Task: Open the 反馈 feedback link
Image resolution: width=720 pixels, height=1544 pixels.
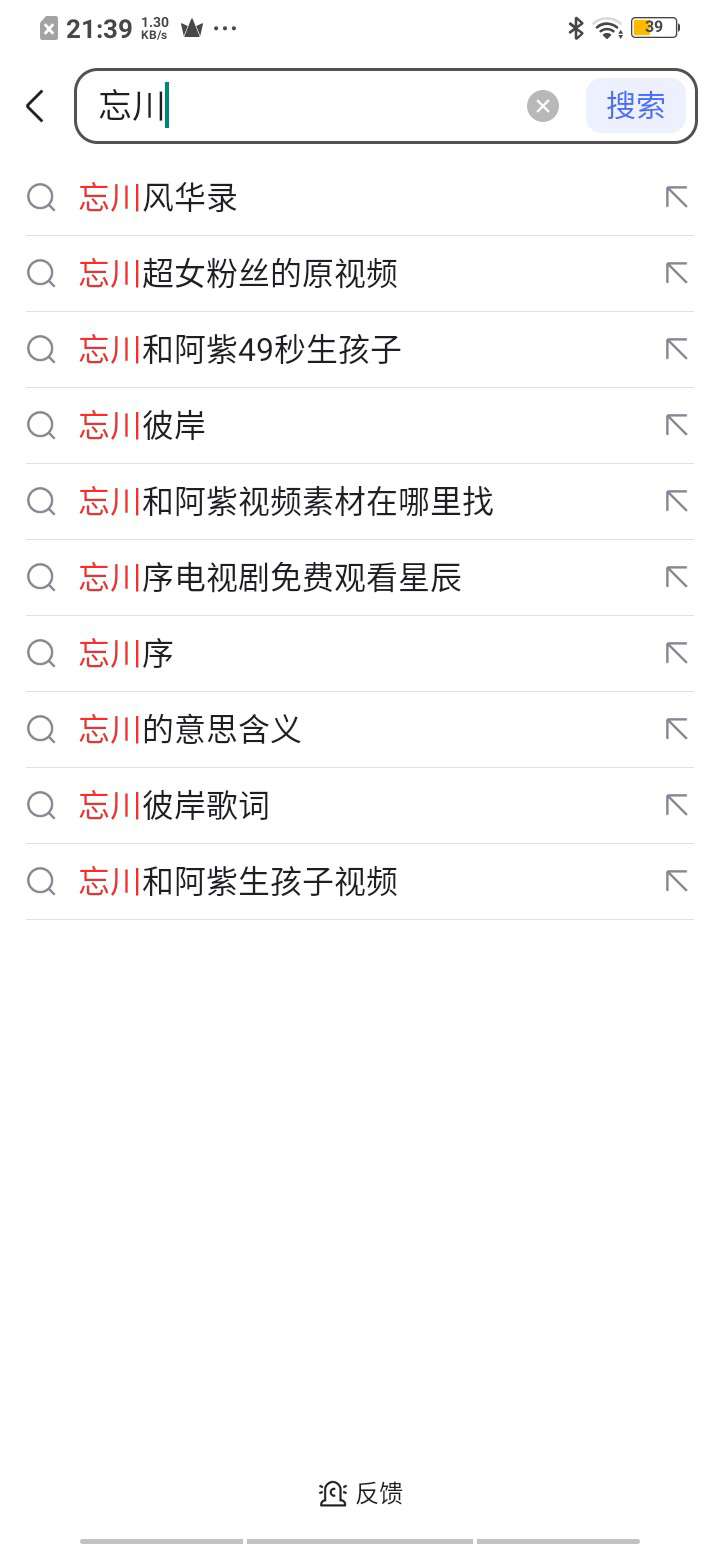Action: [360, 1493]
